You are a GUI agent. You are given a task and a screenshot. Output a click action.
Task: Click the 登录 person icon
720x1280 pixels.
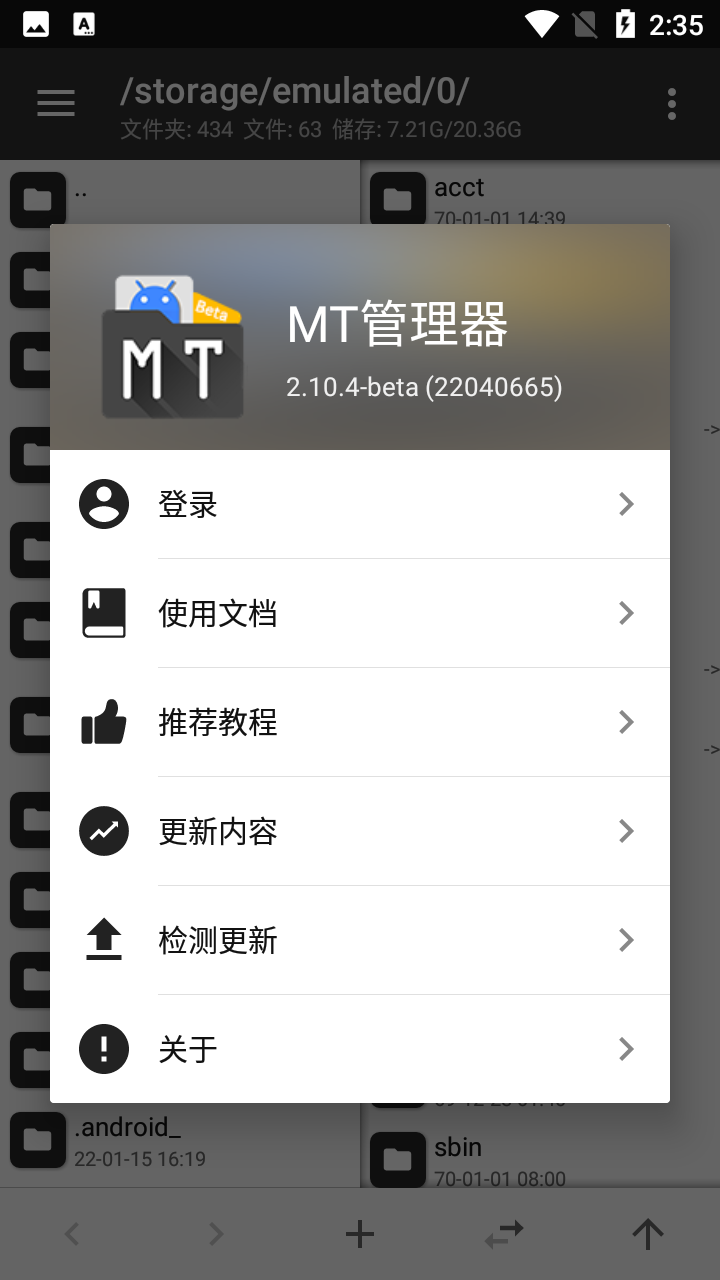click(104, 504)
